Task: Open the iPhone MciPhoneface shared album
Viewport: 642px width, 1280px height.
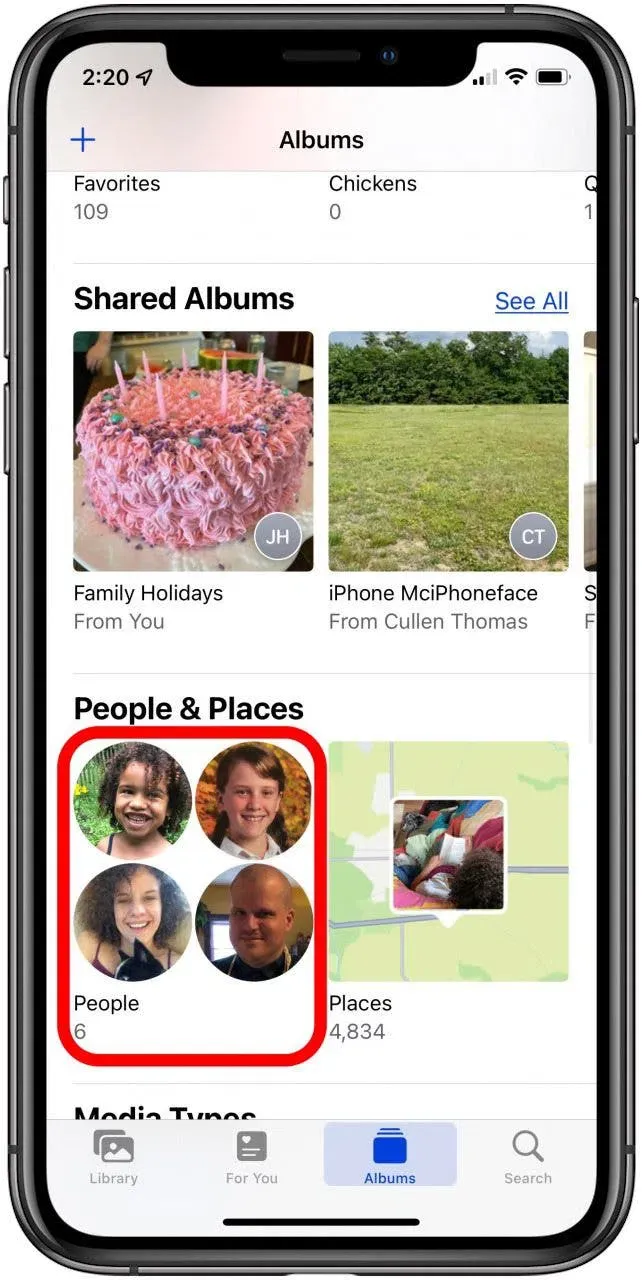Action: [448, 452]
